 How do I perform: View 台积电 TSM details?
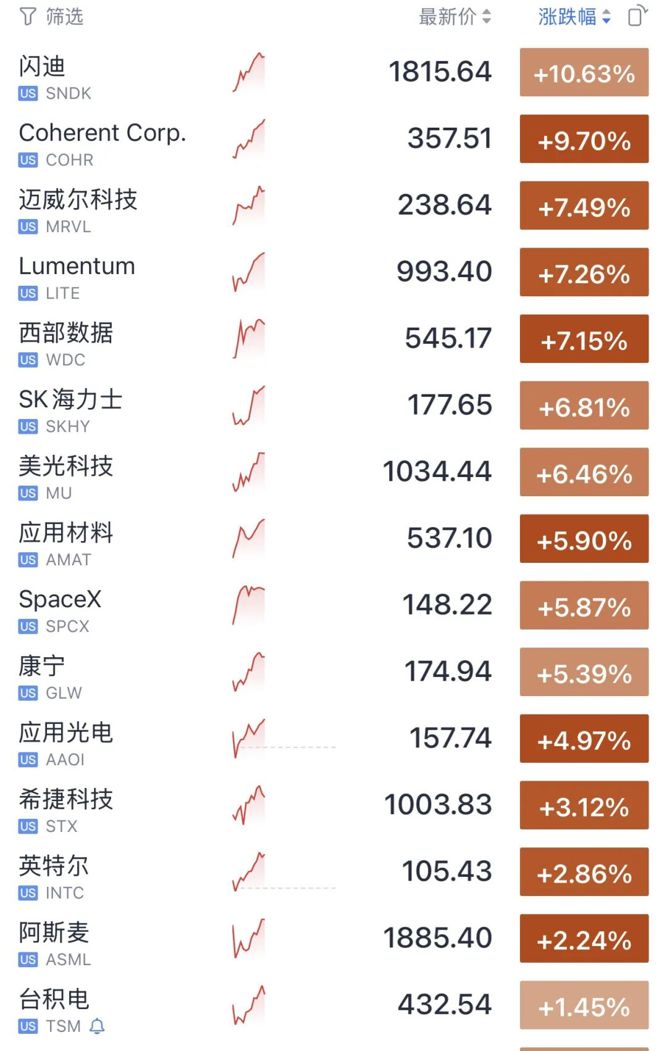(x=333, y=1005)
